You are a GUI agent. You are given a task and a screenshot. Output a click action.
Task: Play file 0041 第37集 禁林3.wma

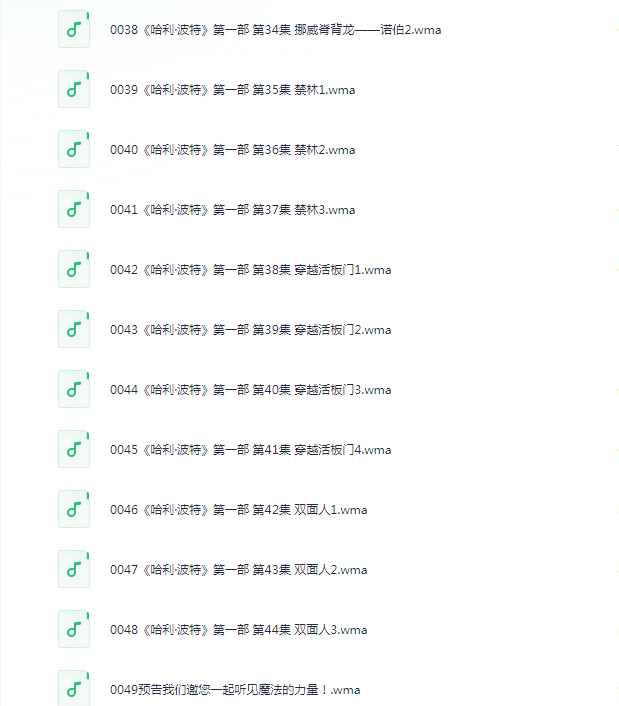coord(232,210)
